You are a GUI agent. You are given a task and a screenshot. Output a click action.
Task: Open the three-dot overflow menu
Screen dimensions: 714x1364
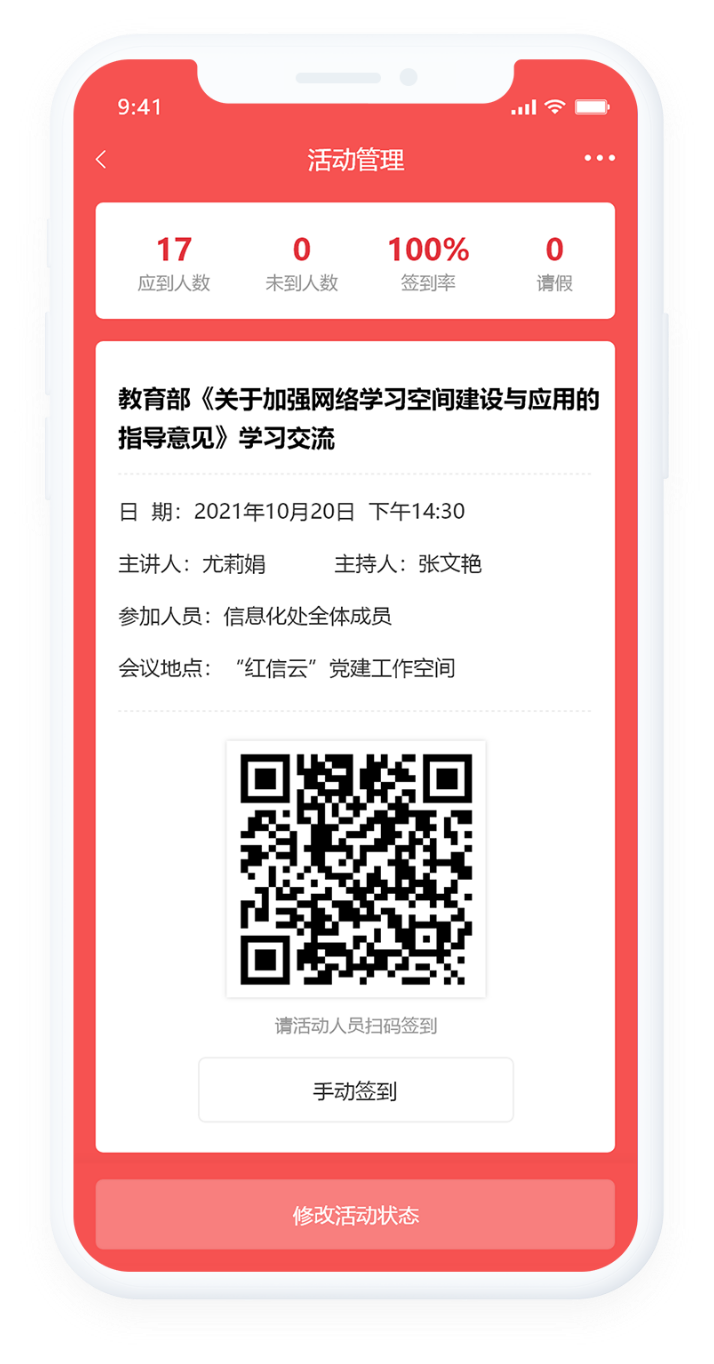(x=599, y=158)
